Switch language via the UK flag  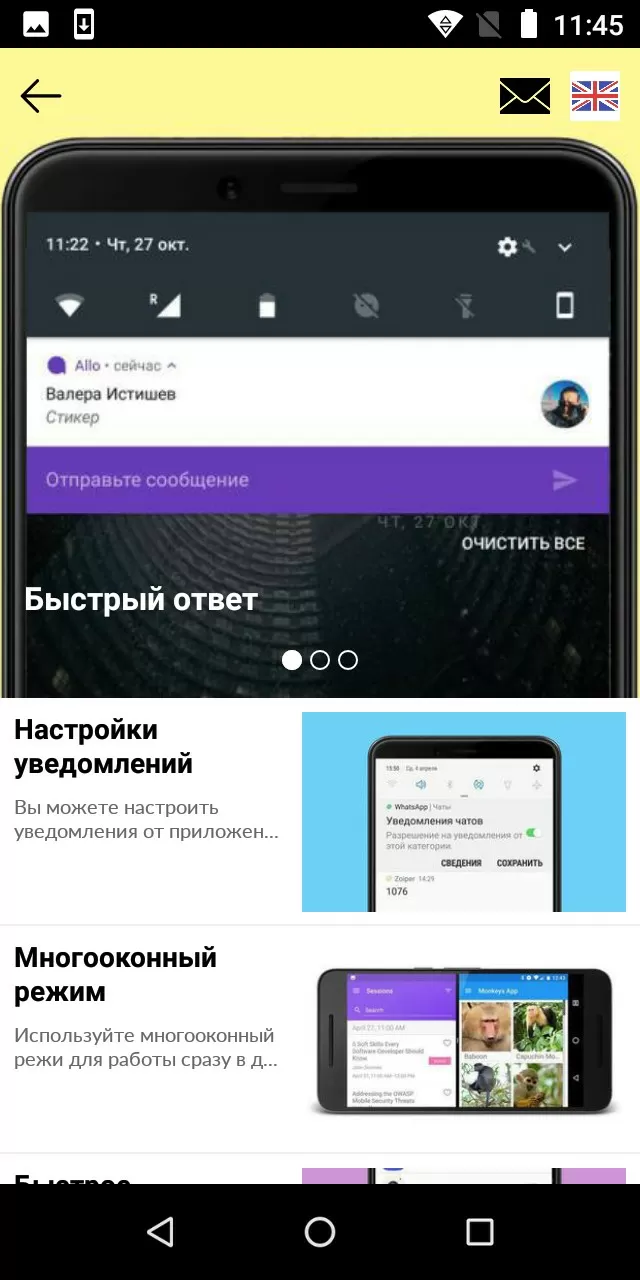click(x=595, y=96)
